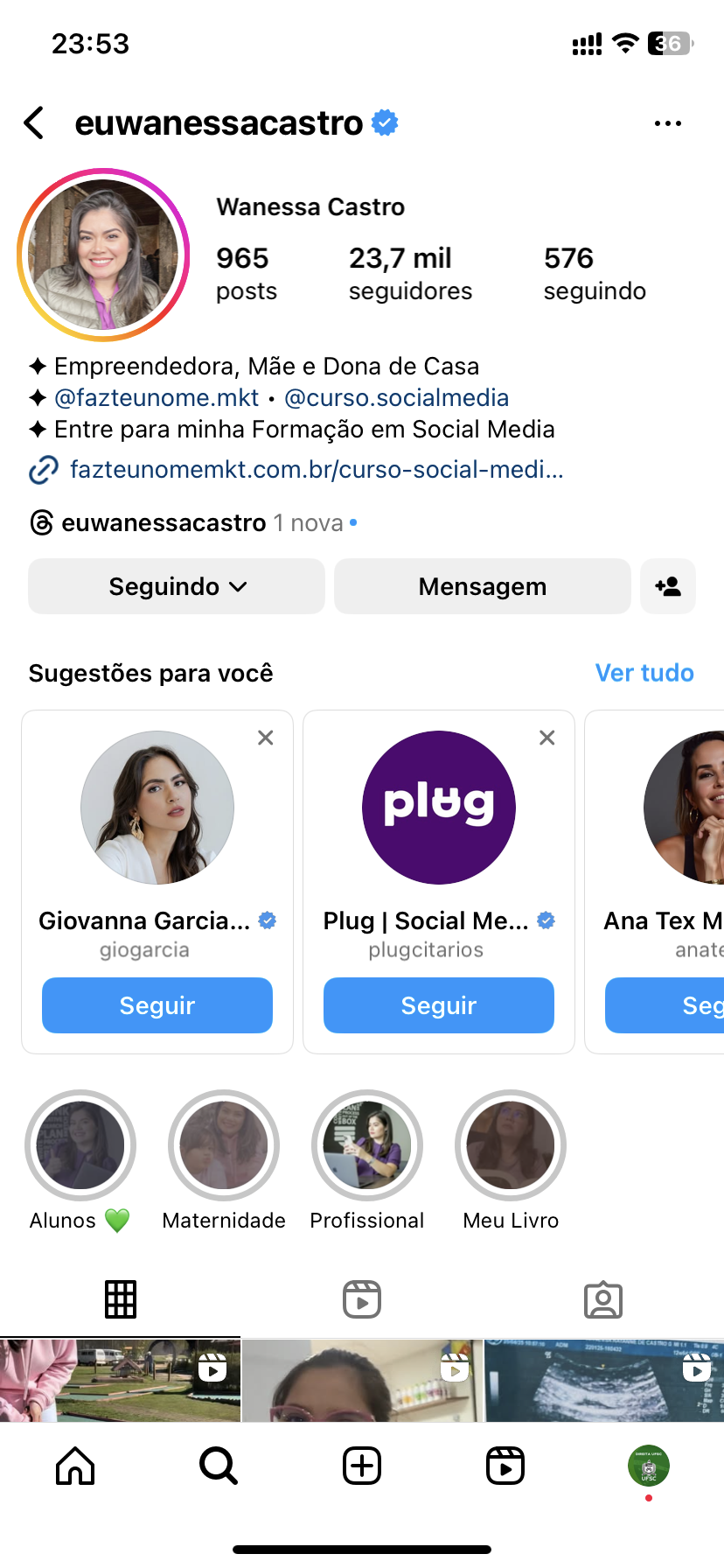Send a message via Mensagem button

tap(482, 586)
